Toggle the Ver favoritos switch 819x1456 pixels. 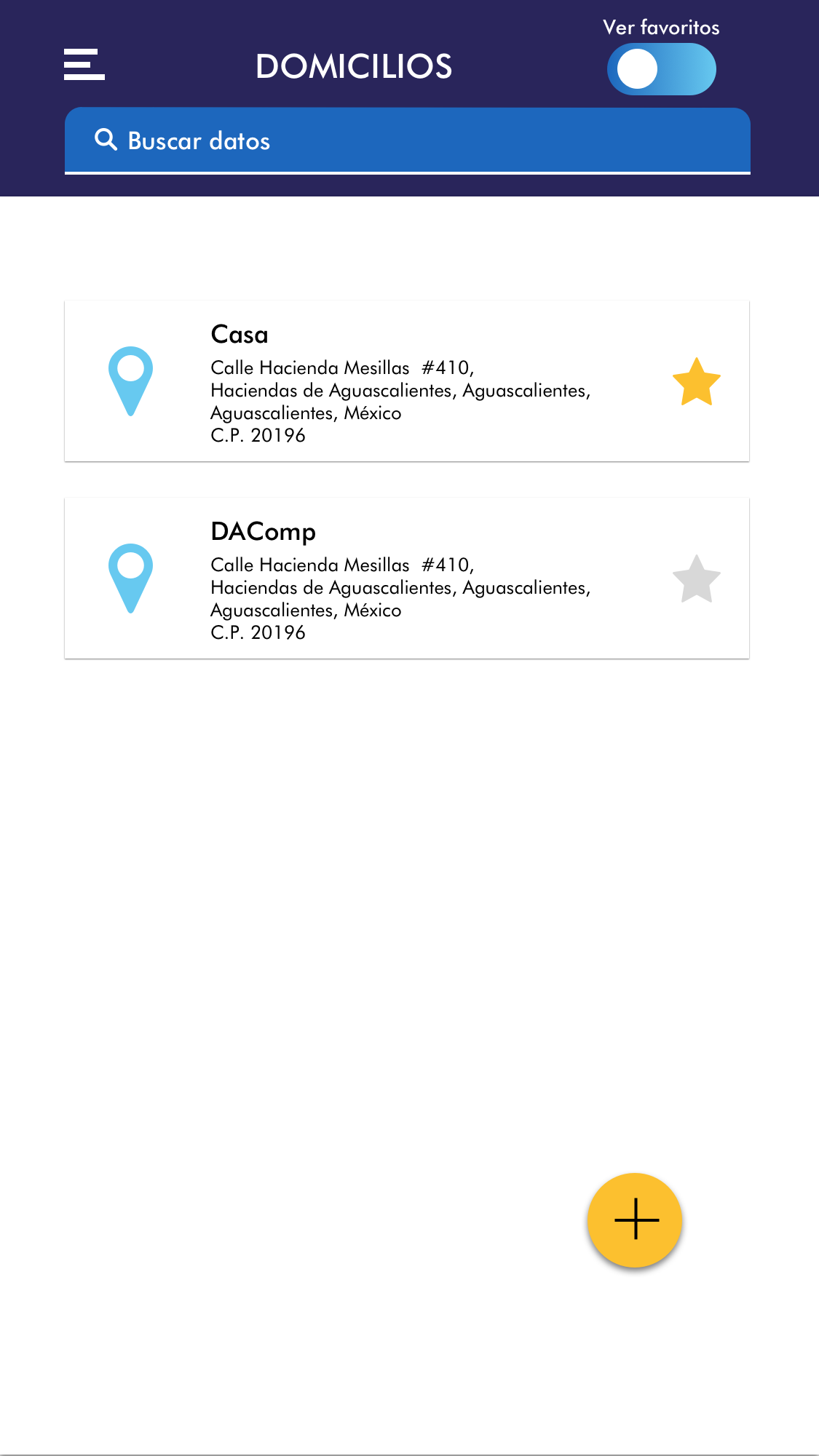661,69
